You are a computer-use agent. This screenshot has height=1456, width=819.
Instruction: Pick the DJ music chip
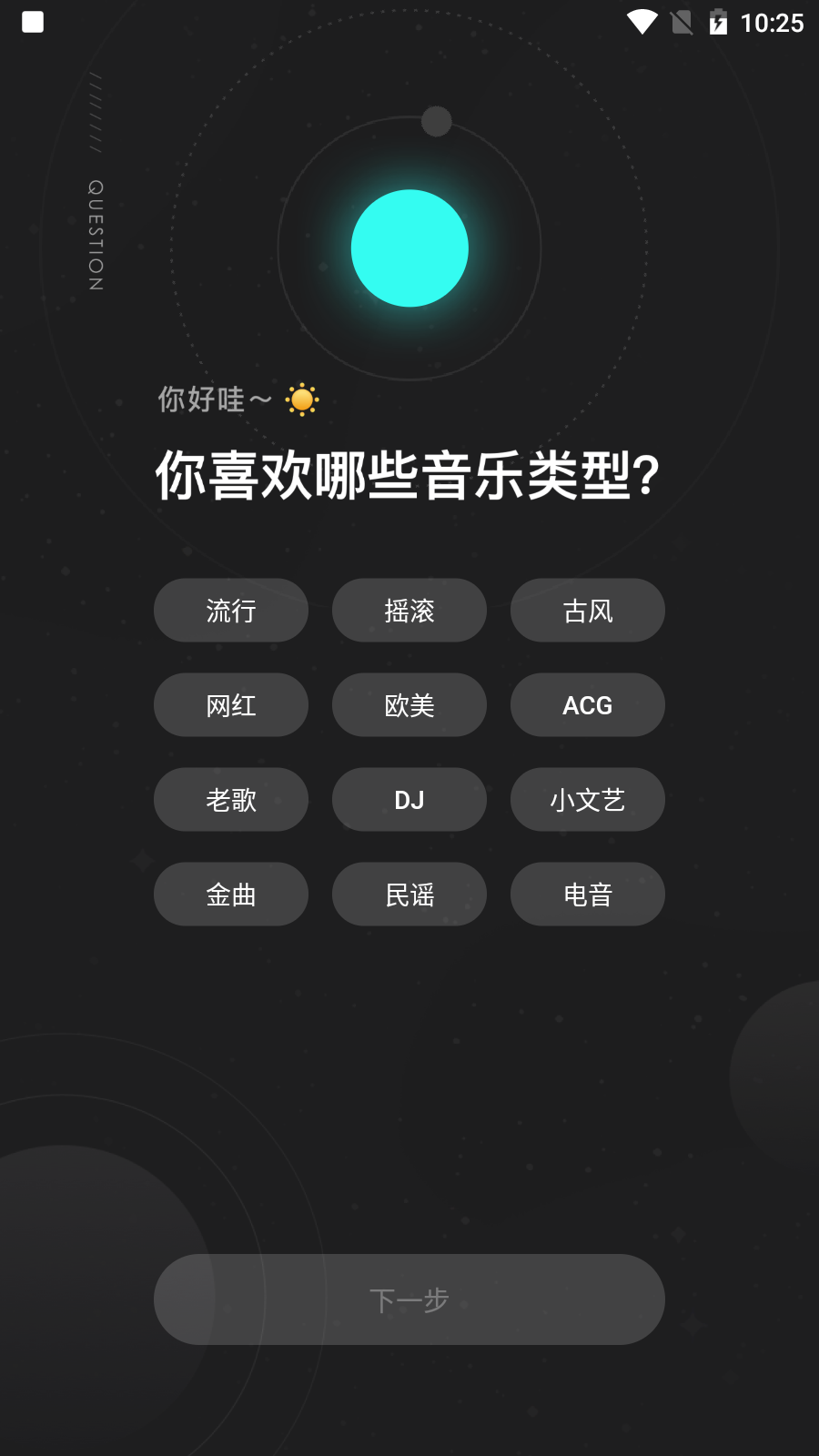409,800
